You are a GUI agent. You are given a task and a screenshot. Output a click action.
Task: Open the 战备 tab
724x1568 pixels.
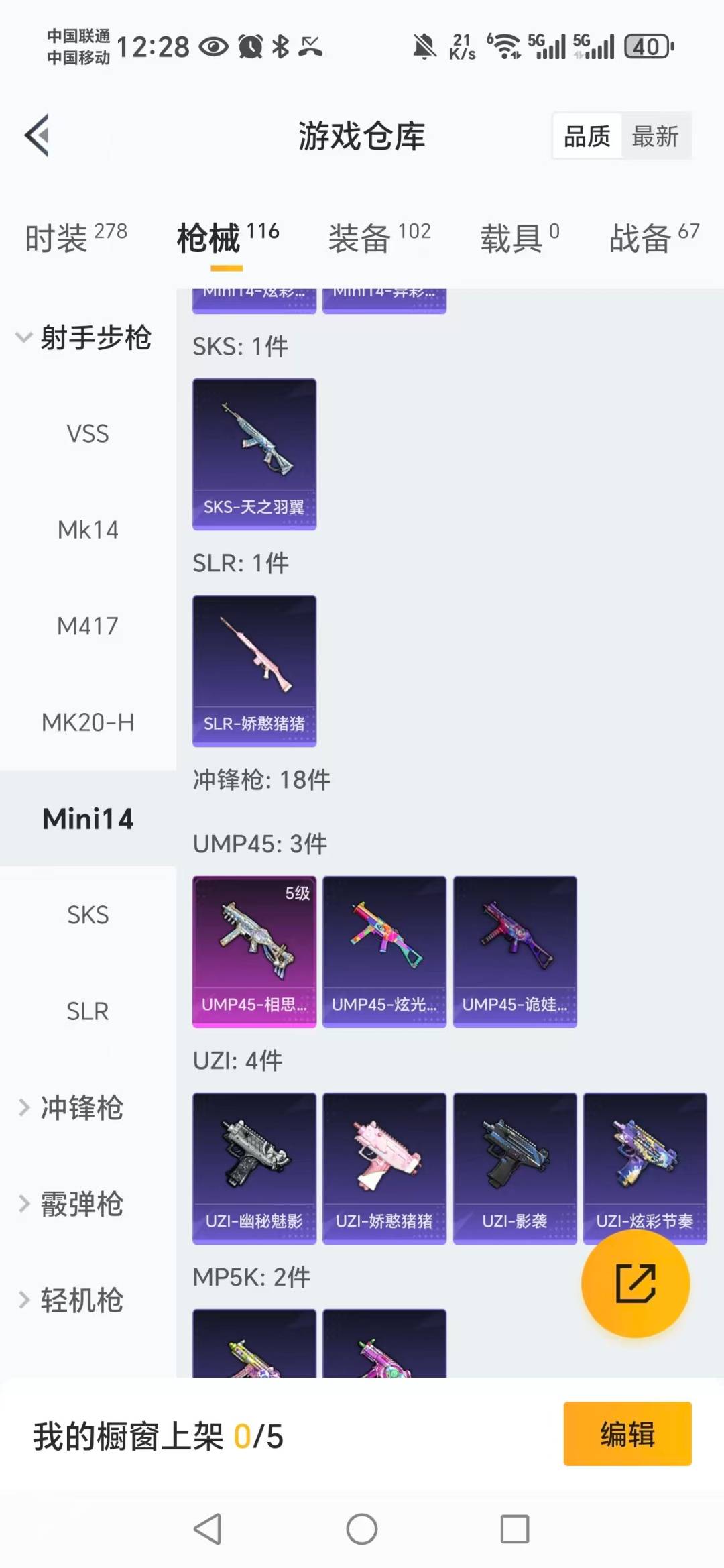654,238
